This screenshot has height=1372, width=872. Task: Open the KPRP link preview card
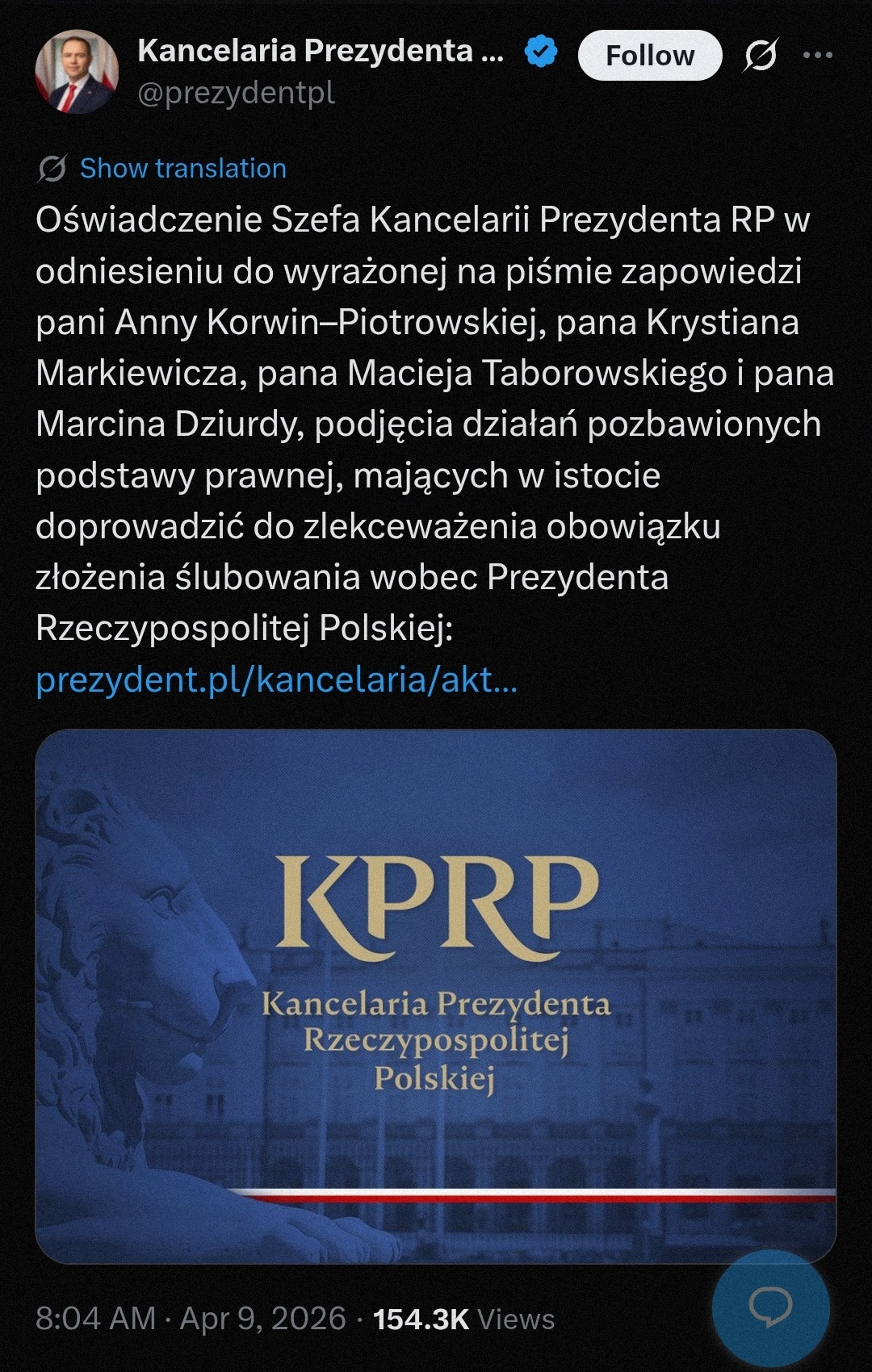436,996
